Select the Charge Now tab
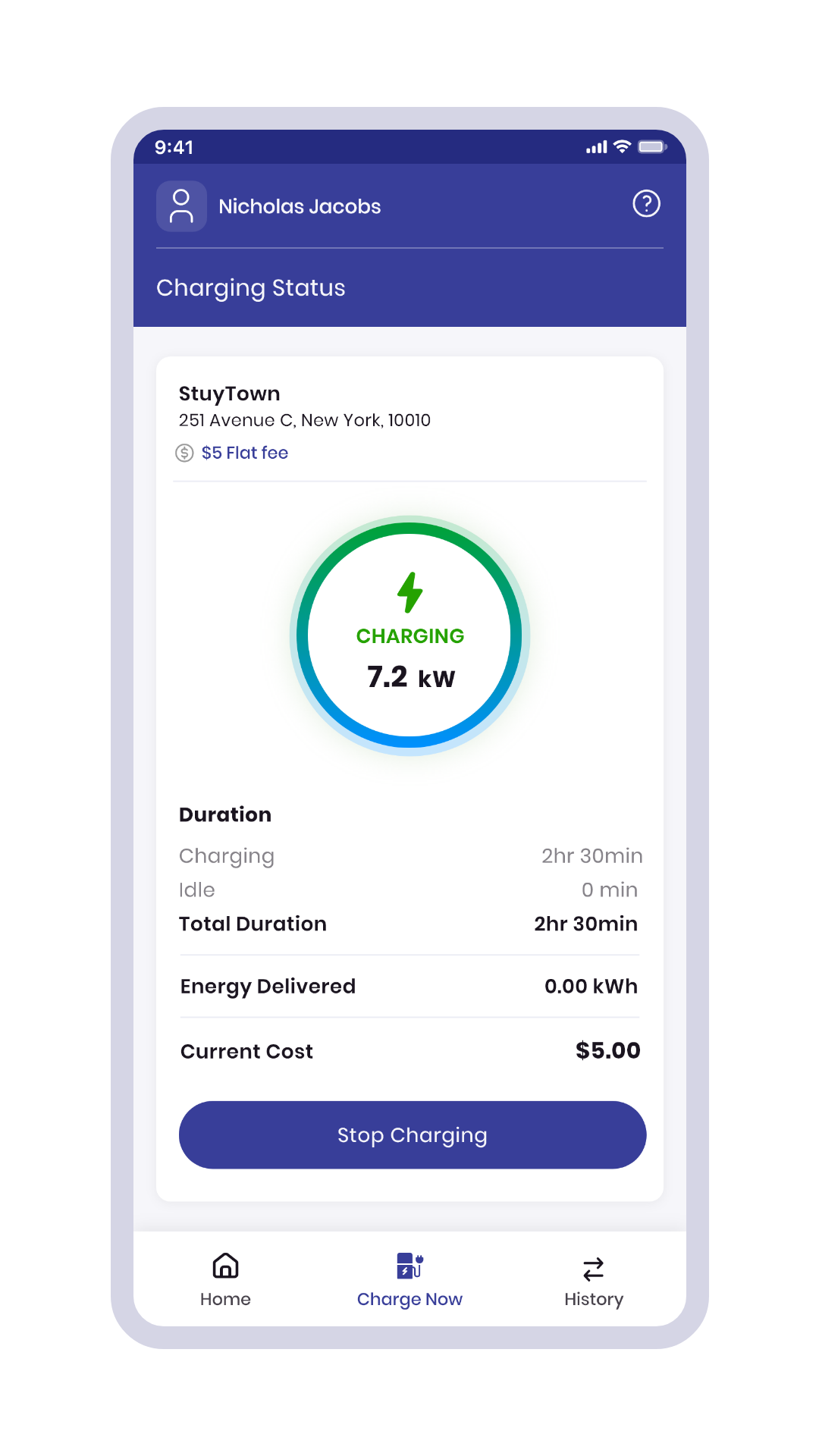Screen dimensions: 819x1456 click(x=409, y=1280)
